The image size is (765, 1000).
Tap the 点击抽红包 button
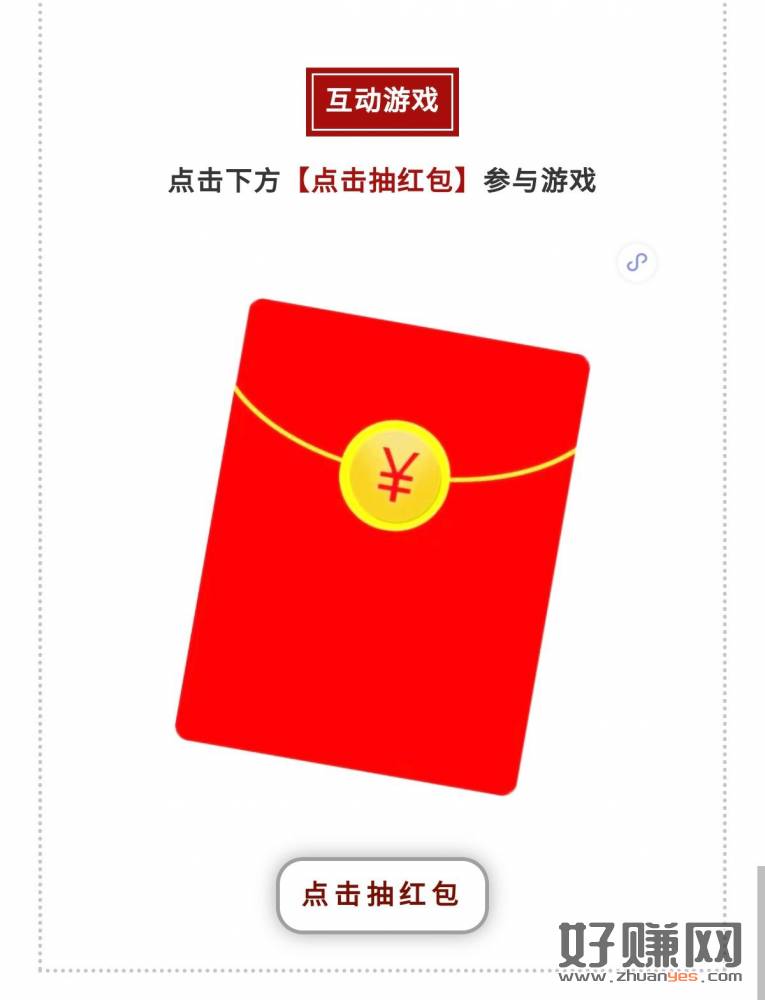pyautogui.click(x=381, y=894)
